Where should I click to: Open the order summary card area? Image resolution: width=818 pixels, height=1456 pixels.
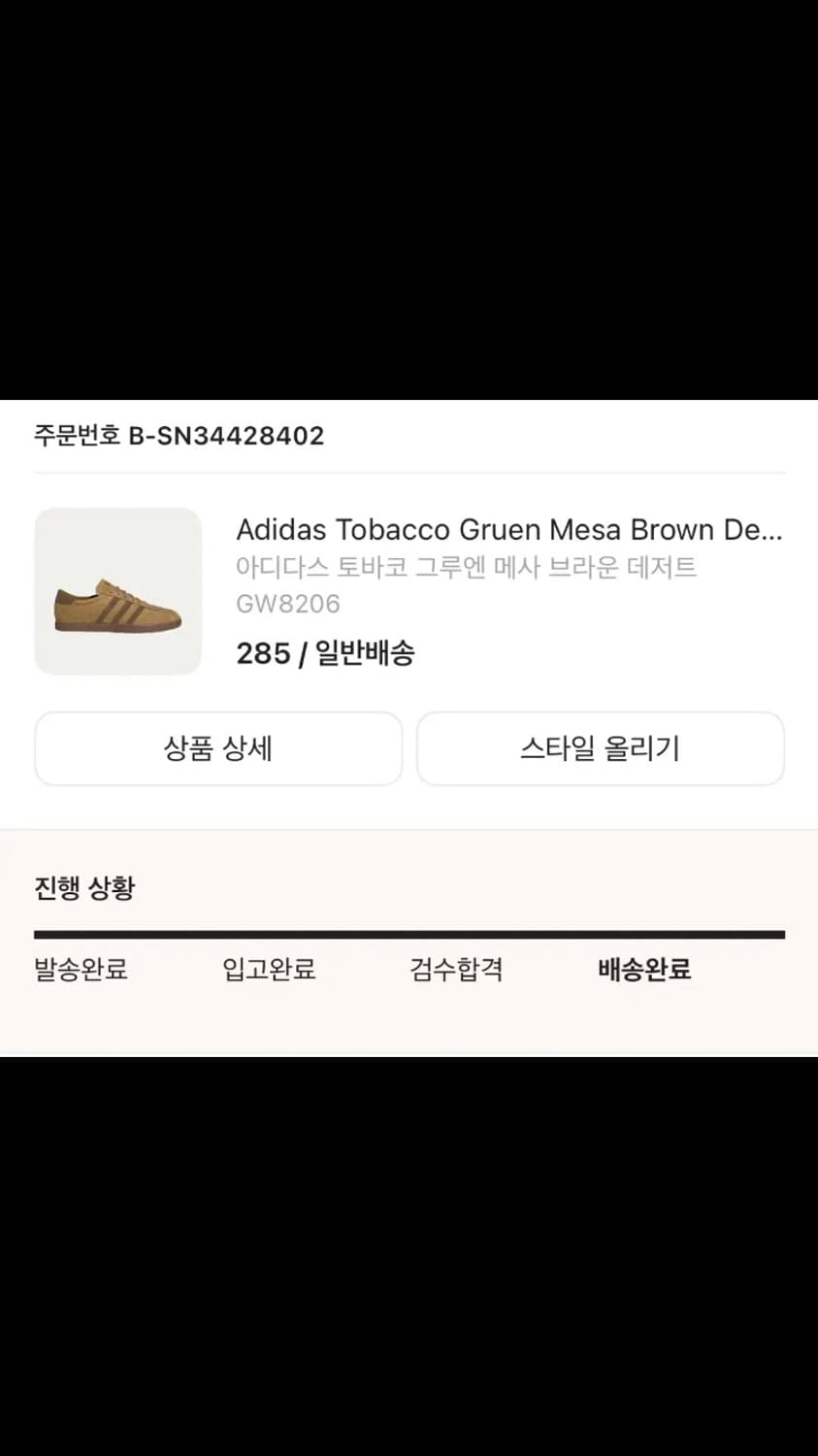pos(409,589)
